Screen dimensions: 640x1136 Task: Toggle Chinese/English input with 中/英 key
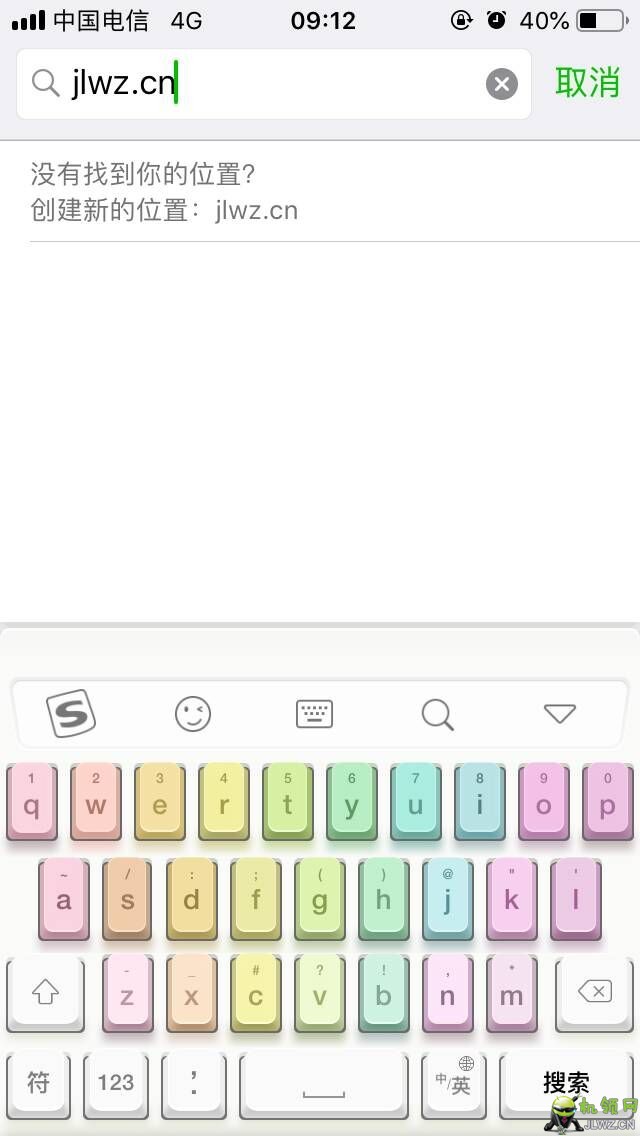(x=453, y=1083)
